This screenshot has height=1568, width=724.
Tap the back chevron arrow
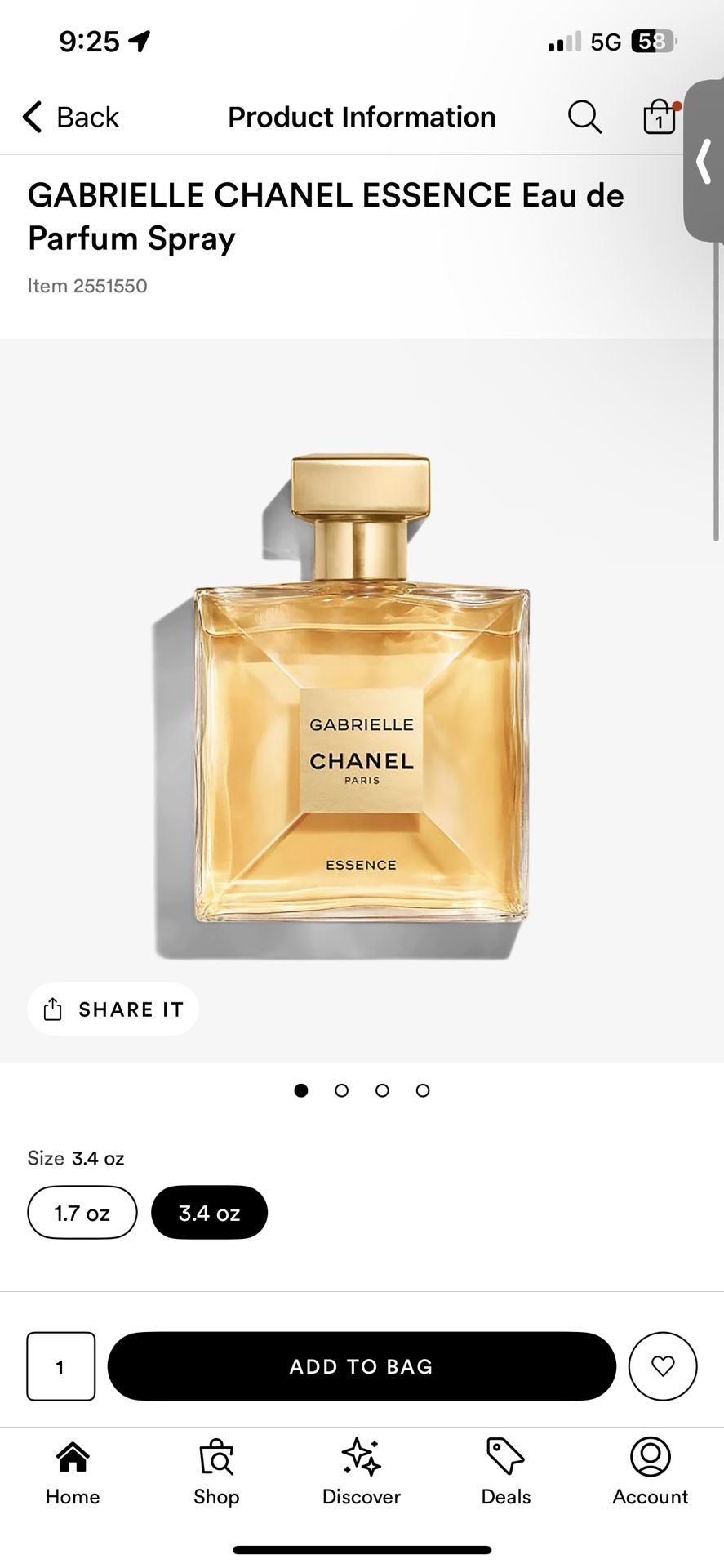(x=30, y=117)
